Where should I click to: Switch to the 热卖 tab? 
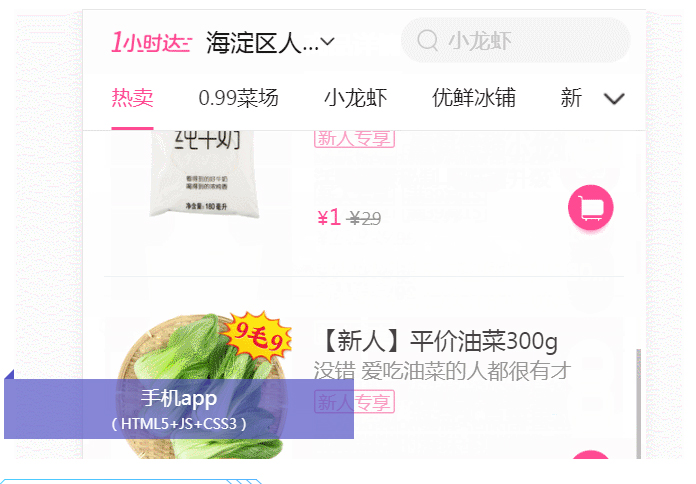[x=132, y=98]
